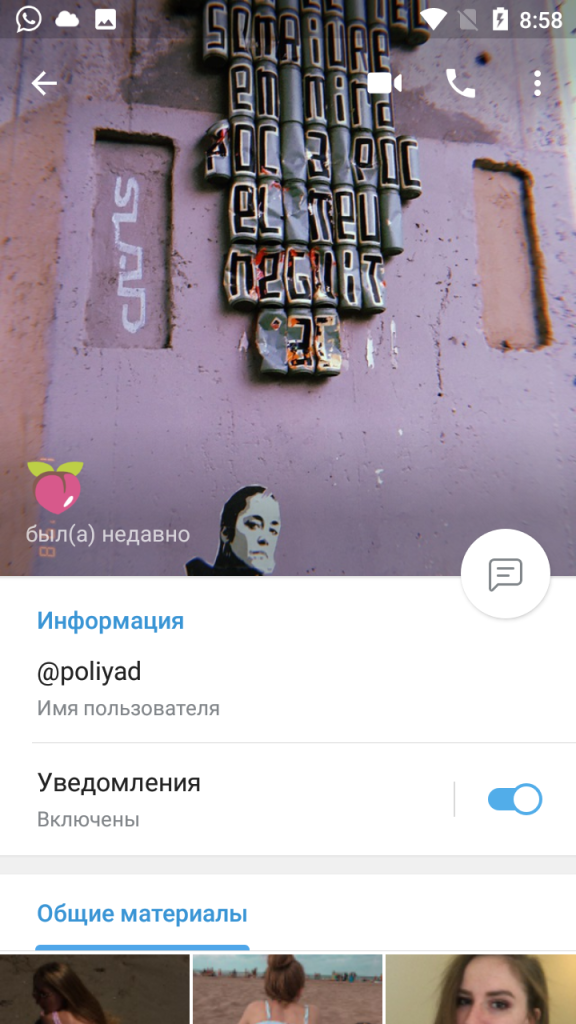Screen dimensions: 576x1024
Task: Tap the @poliyad username row
Action: 288,688
